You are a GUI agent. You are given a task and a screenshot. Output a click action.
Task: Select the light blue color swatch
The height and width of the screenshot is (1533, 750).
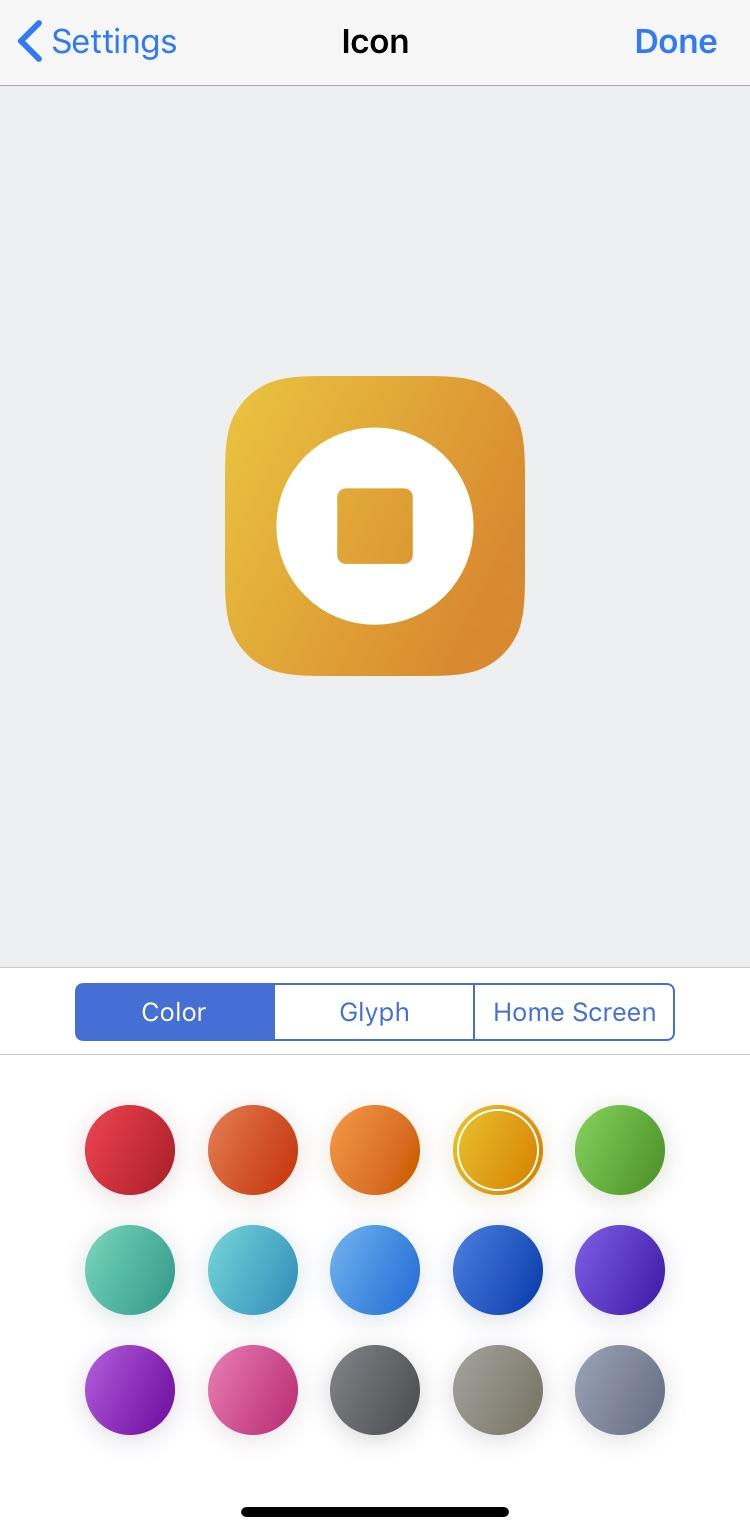coord(375,1269)
